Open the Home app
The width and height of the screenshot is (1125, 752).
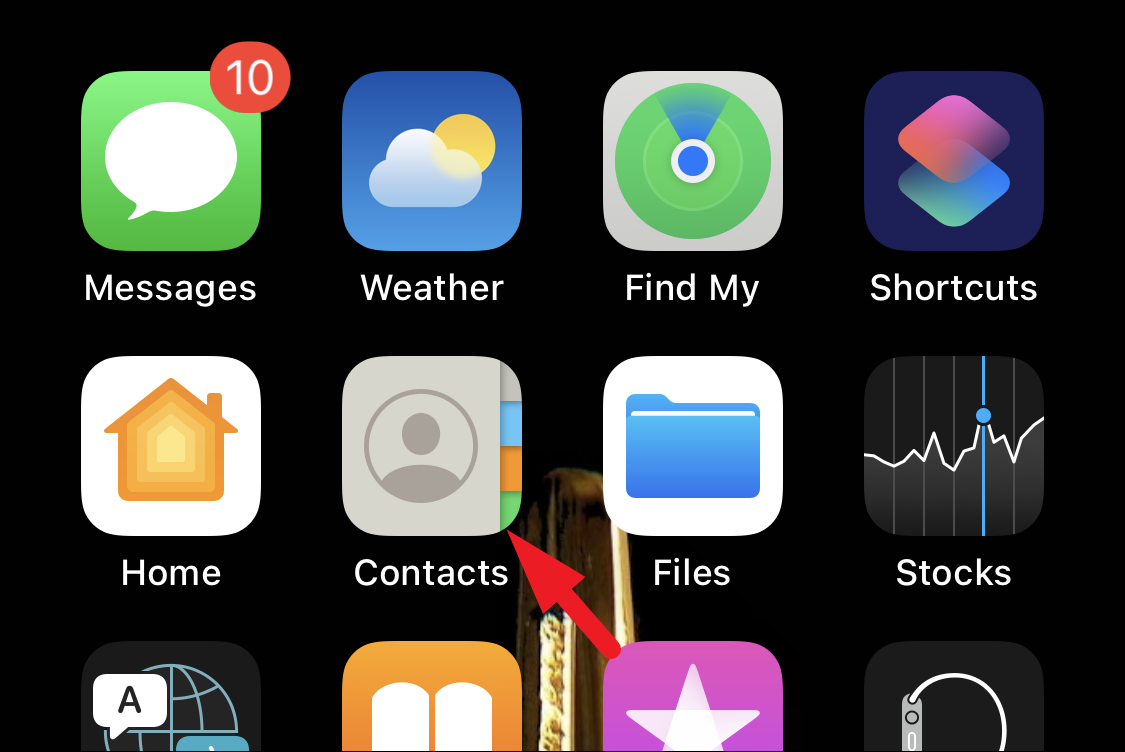tap(170, 446)
